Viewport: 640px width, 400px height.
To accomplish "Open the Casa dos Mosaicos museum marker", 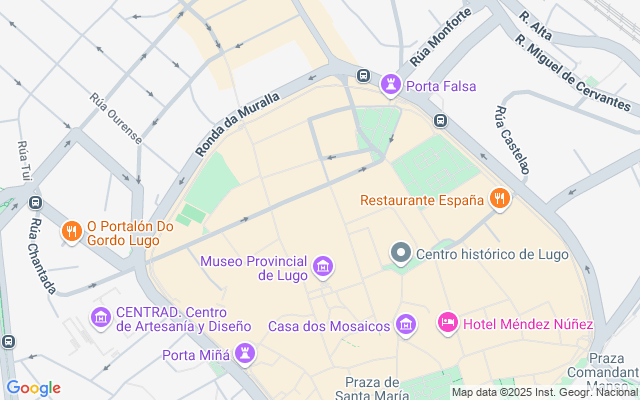I will click(x=406, y=325).
